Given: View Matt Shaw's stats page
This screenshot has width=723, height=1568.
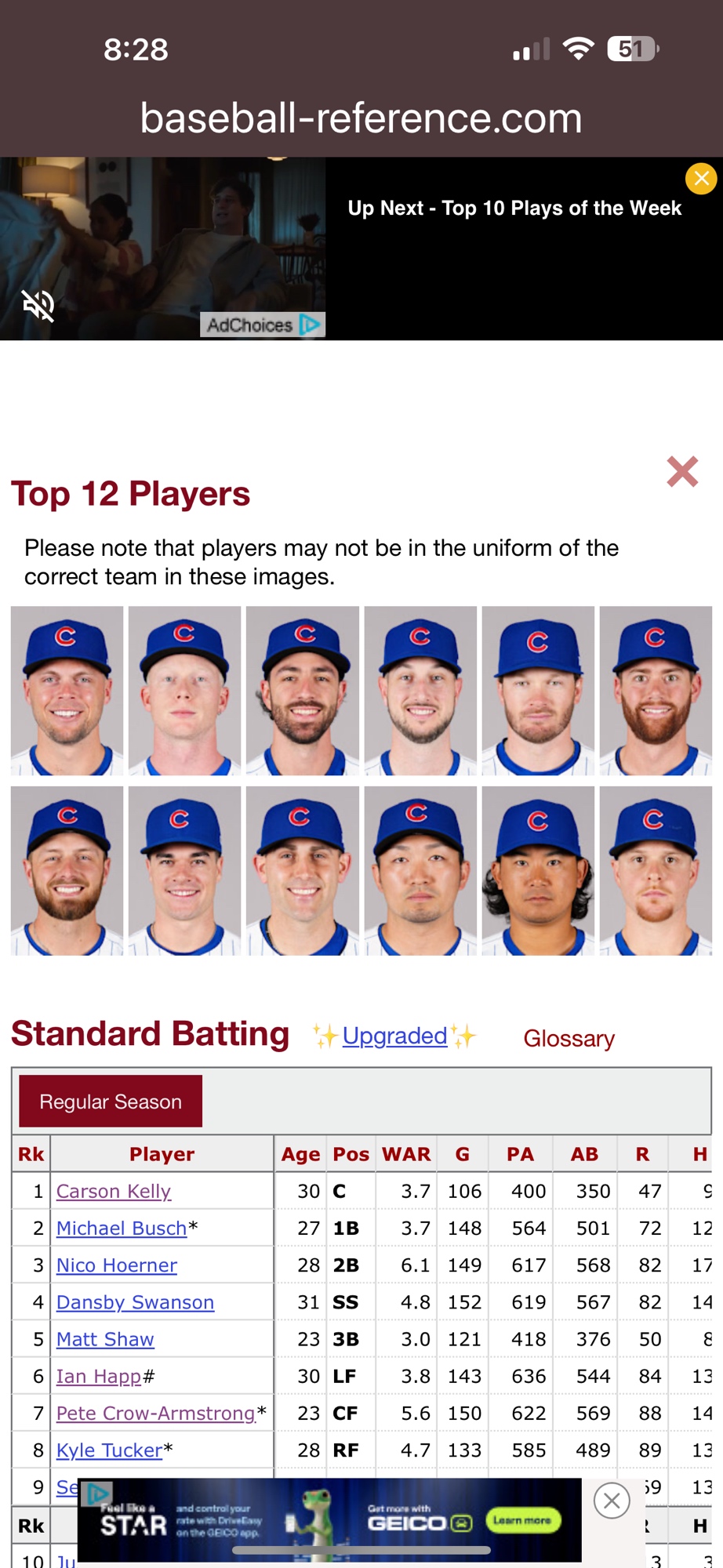Looking at the screenshot, I should click(x=105, y=1339).
